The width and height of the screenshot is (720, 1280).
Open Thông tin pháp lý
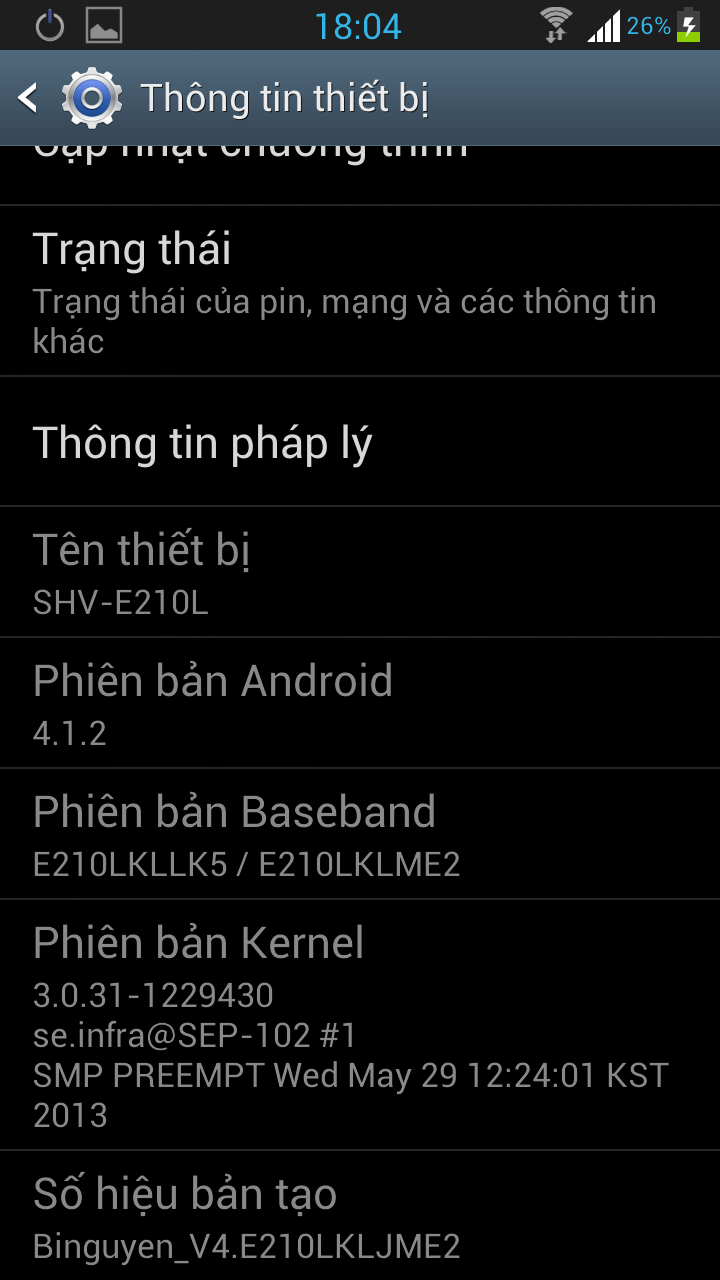point(360,442)
